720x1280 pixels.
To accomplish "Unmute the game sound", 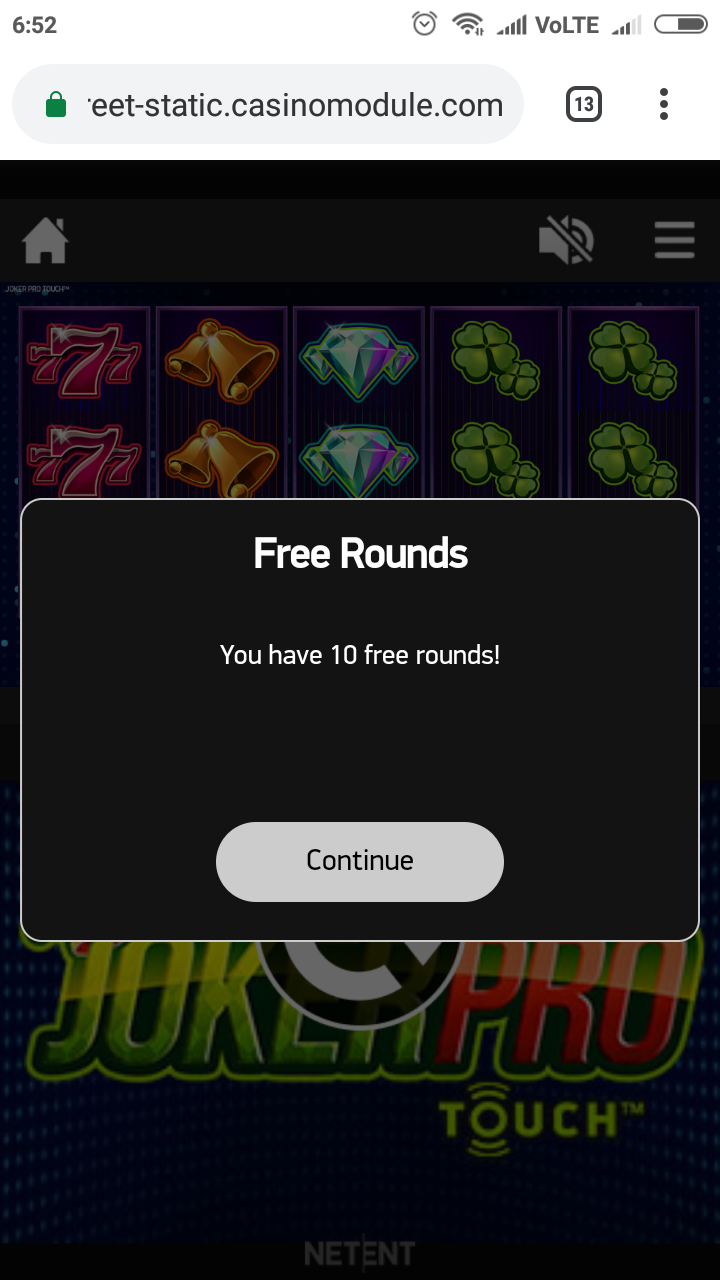I will point(566,241).
